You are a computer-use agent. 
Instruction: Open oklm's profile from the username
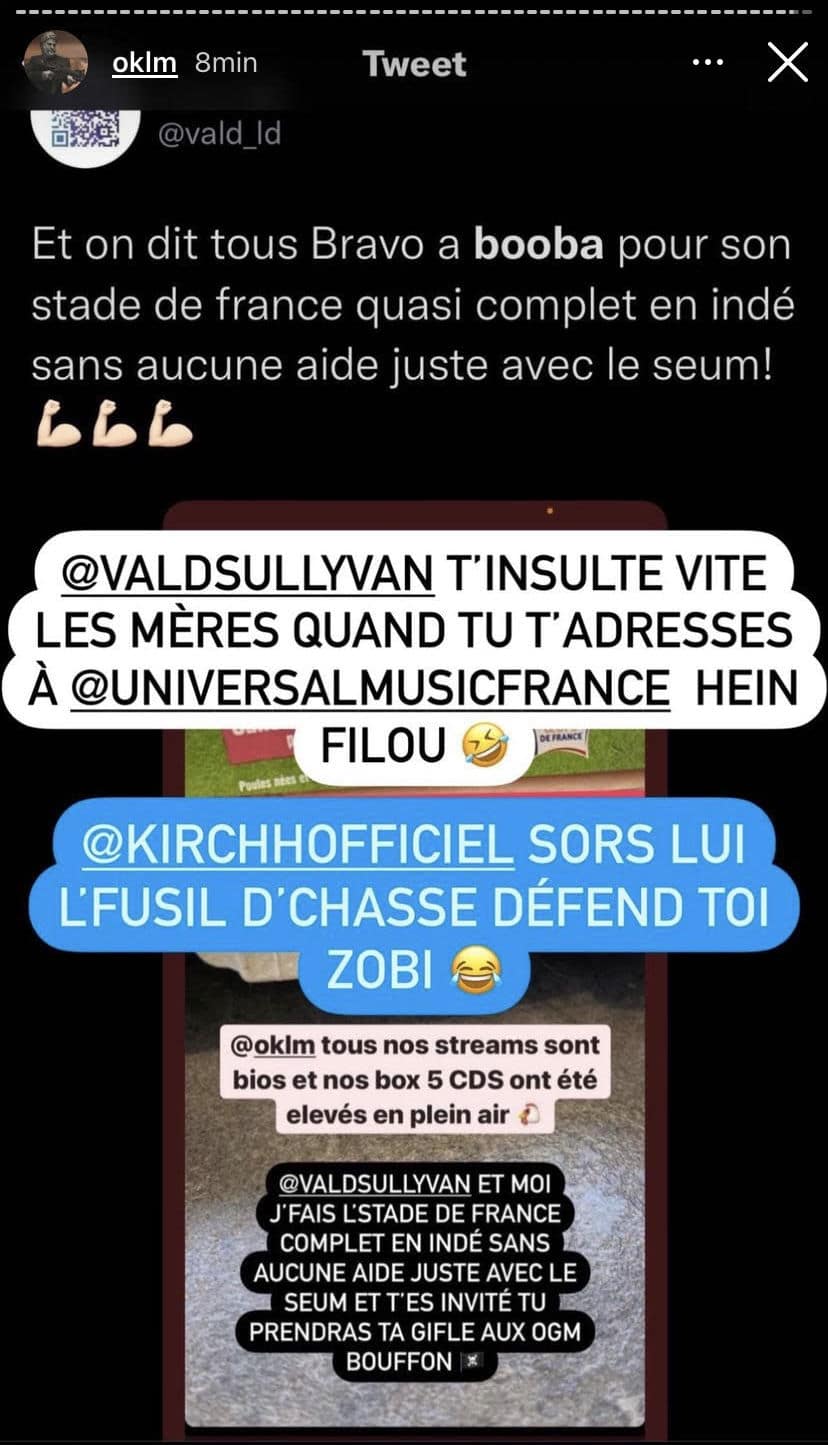click(x=143, y=63)
